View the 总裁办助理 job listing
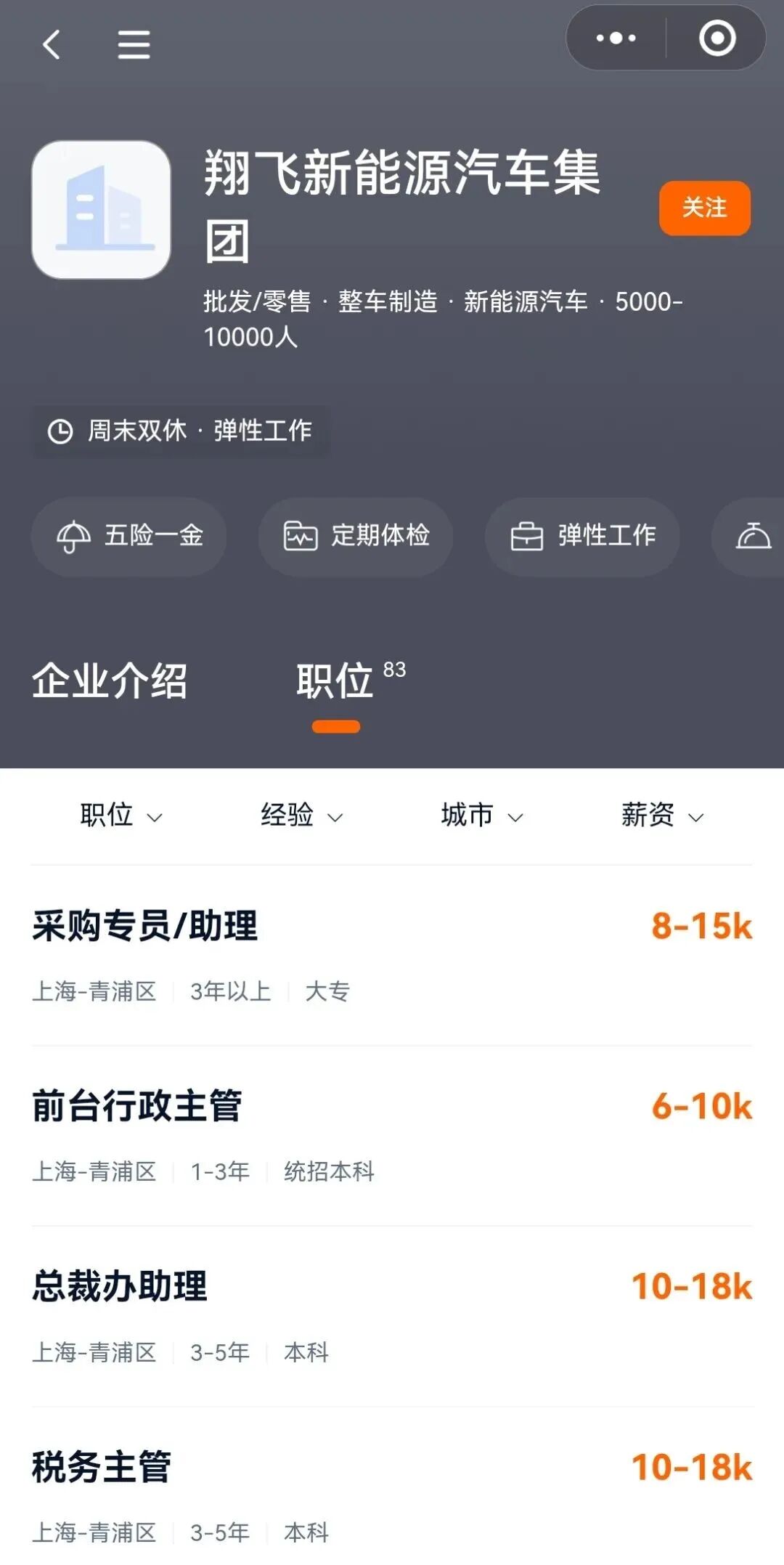Viewport: 784px width, 1565px height. tap(392, 1316)
